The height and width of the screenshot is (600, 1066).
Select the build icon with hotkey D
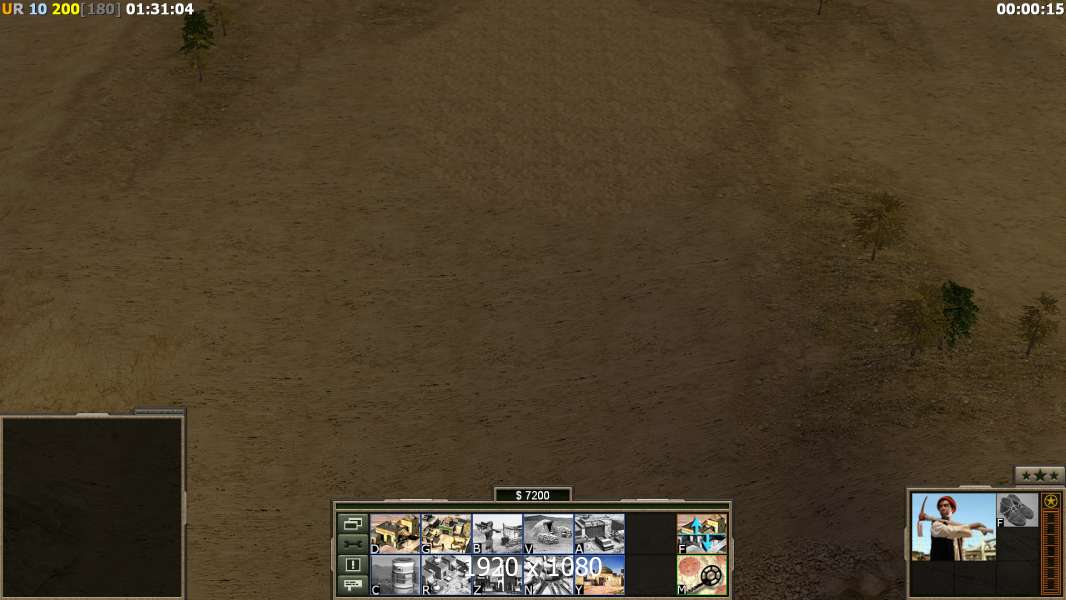click(x=395, y=533)
